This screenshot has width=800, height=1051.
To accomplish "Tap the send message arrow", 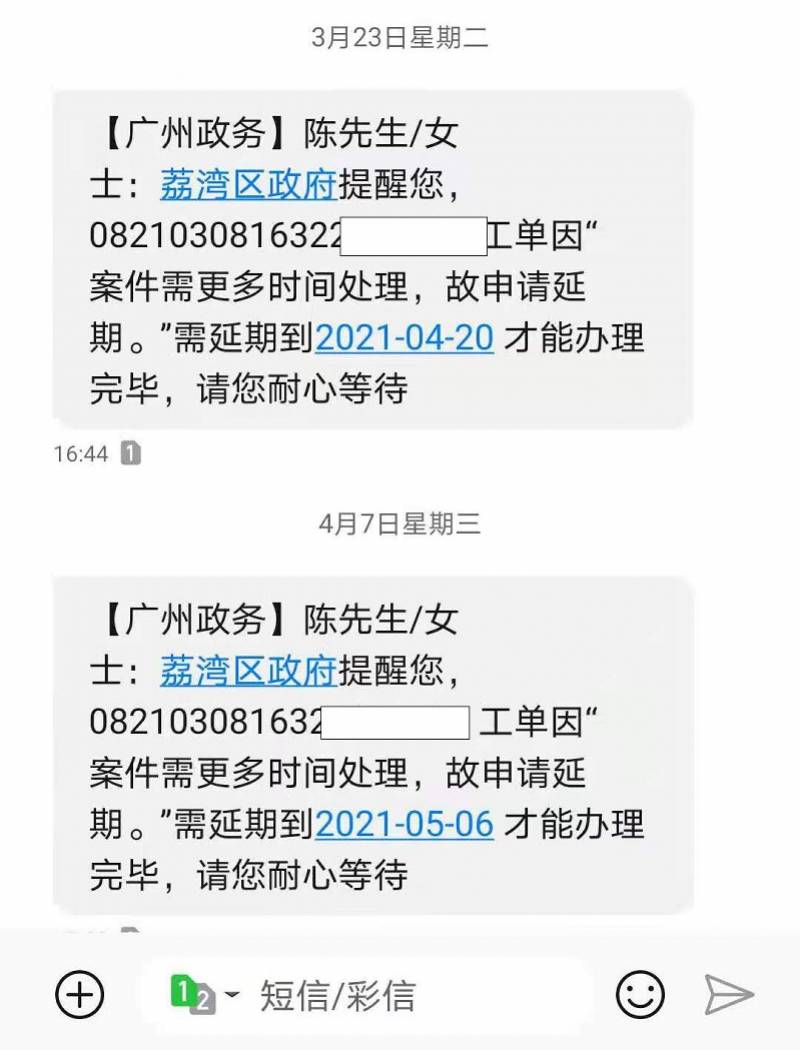I will pyautogui.click(x=728, y=995).
